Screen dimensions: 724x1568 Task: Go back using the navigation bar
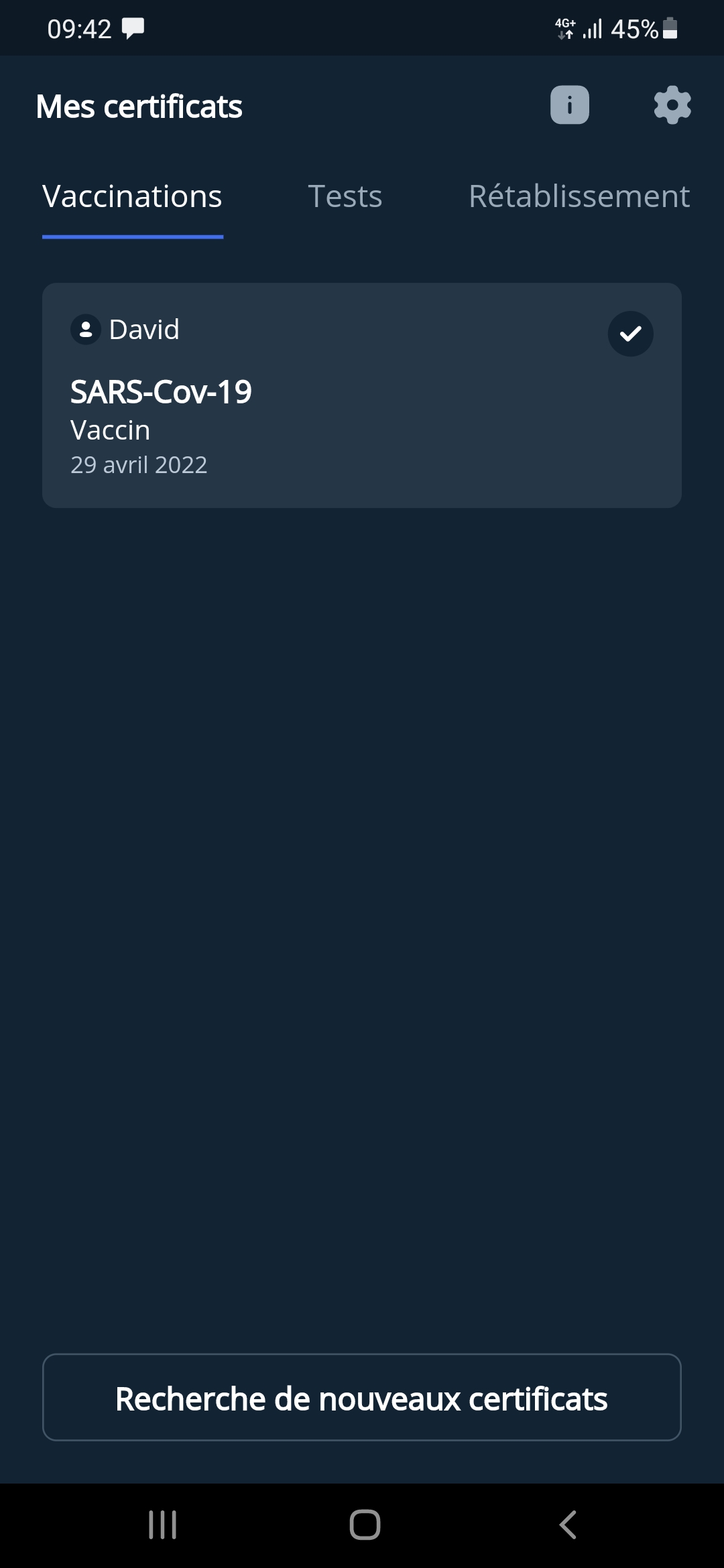point(568,1524)
